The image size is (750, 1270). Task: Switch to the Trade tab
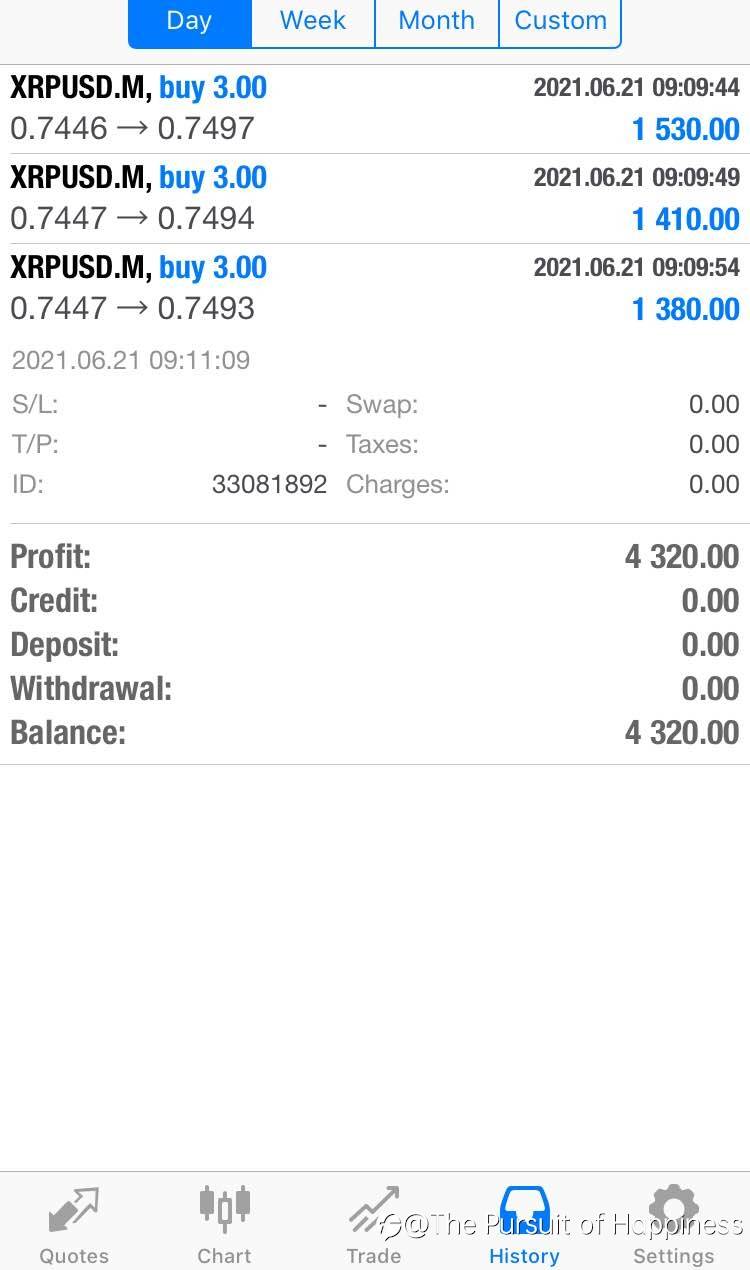[374, 1224]
